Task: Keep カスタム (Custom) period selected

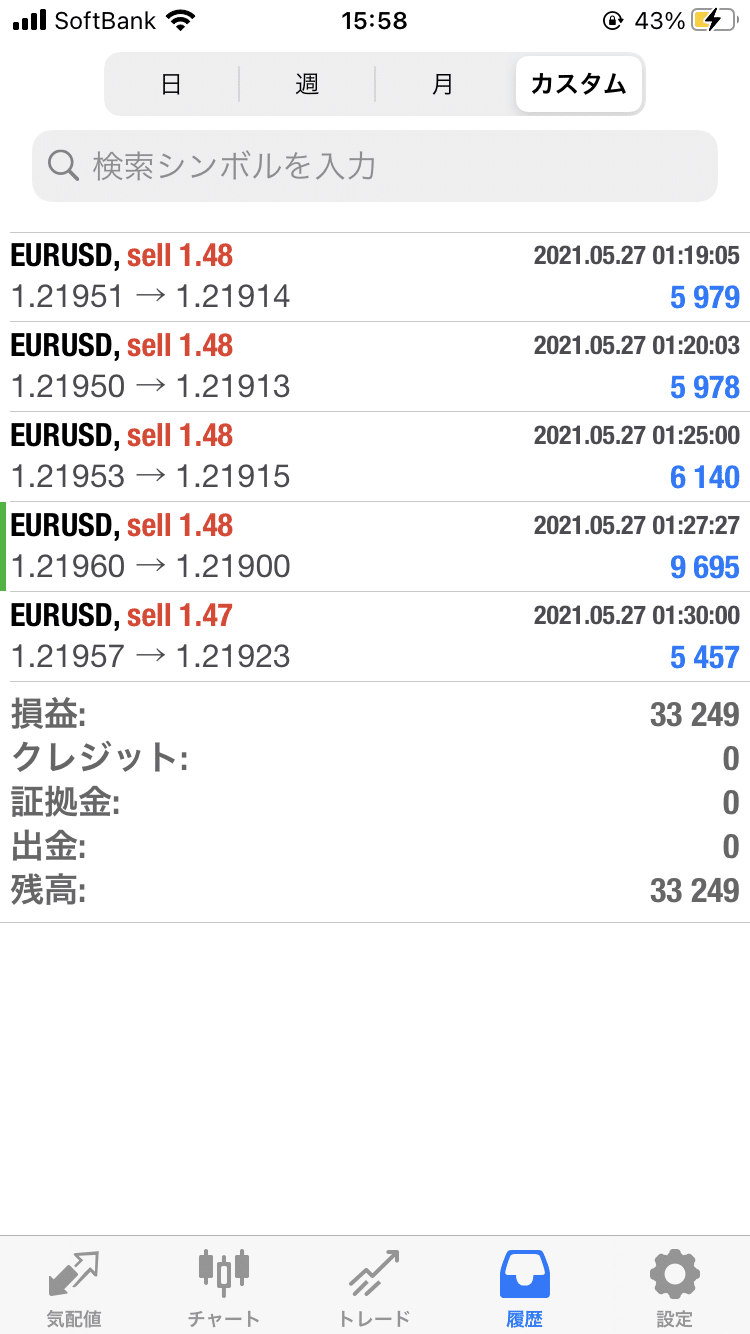Action: point(579,85)
